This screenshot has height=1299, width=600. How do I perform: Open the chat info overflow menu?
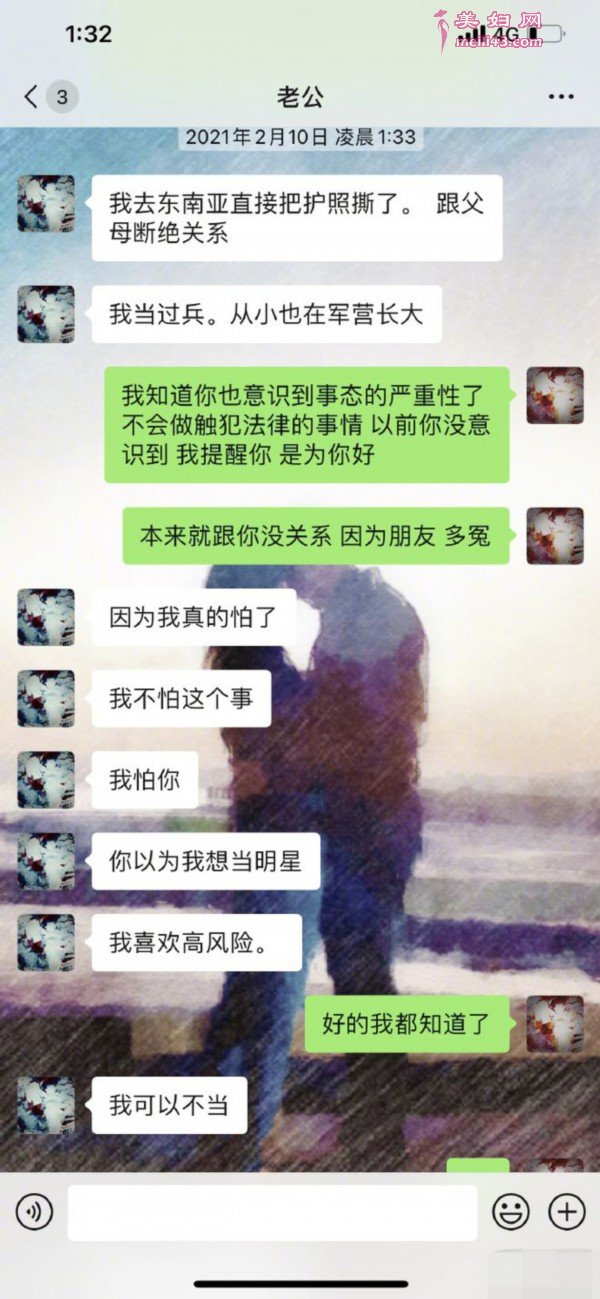(x=562, y=97)
